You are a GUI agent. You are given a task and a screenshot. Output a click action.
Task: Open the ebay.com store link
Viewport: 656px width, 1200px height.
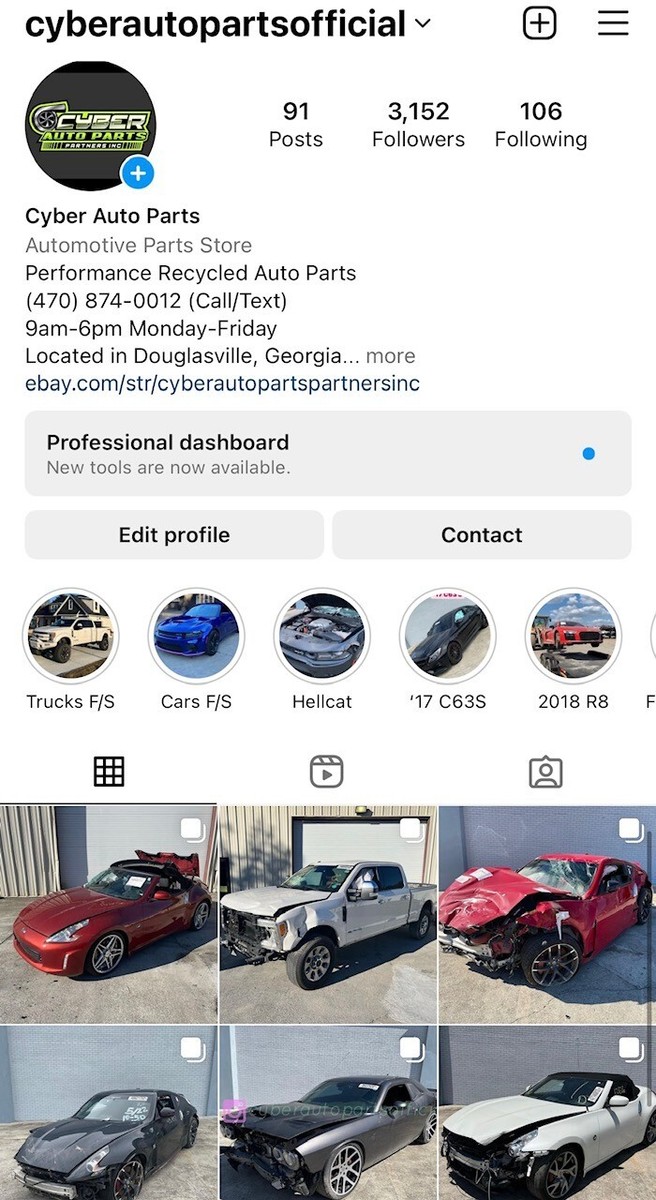point(222,383)
